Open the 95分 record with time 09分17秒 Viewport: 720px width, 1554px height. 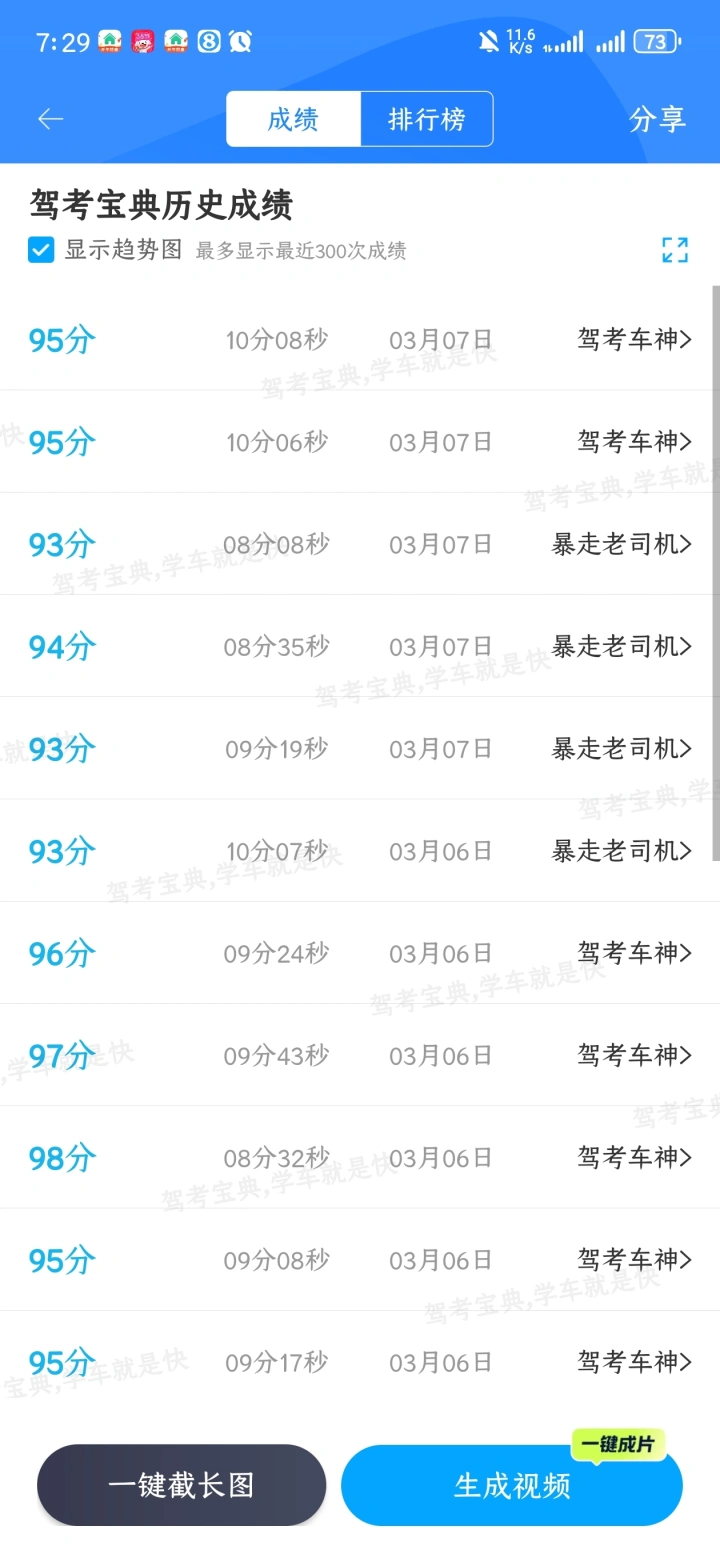coord(360,1362)
